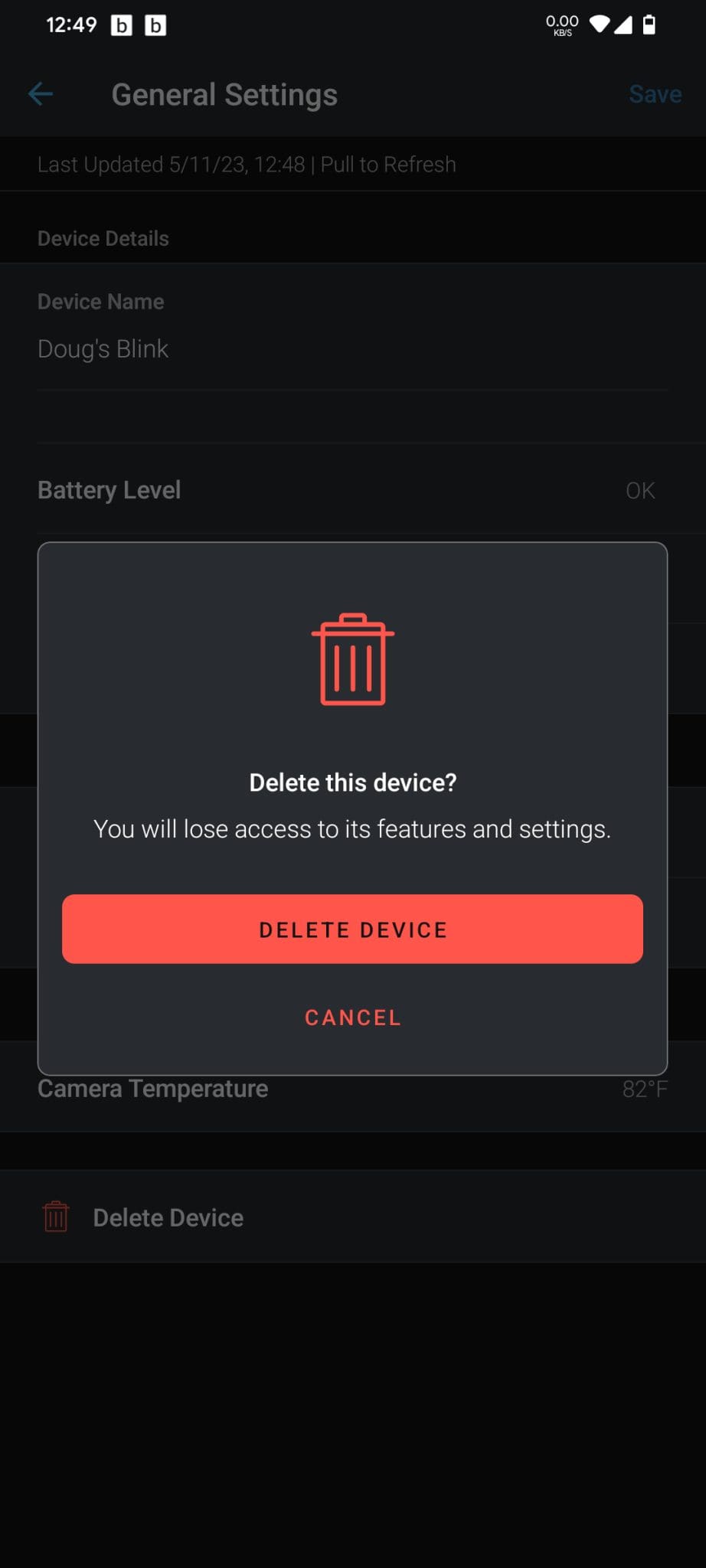
Task: Select the trash icon beside Delete Device row
Action: 55,1216
